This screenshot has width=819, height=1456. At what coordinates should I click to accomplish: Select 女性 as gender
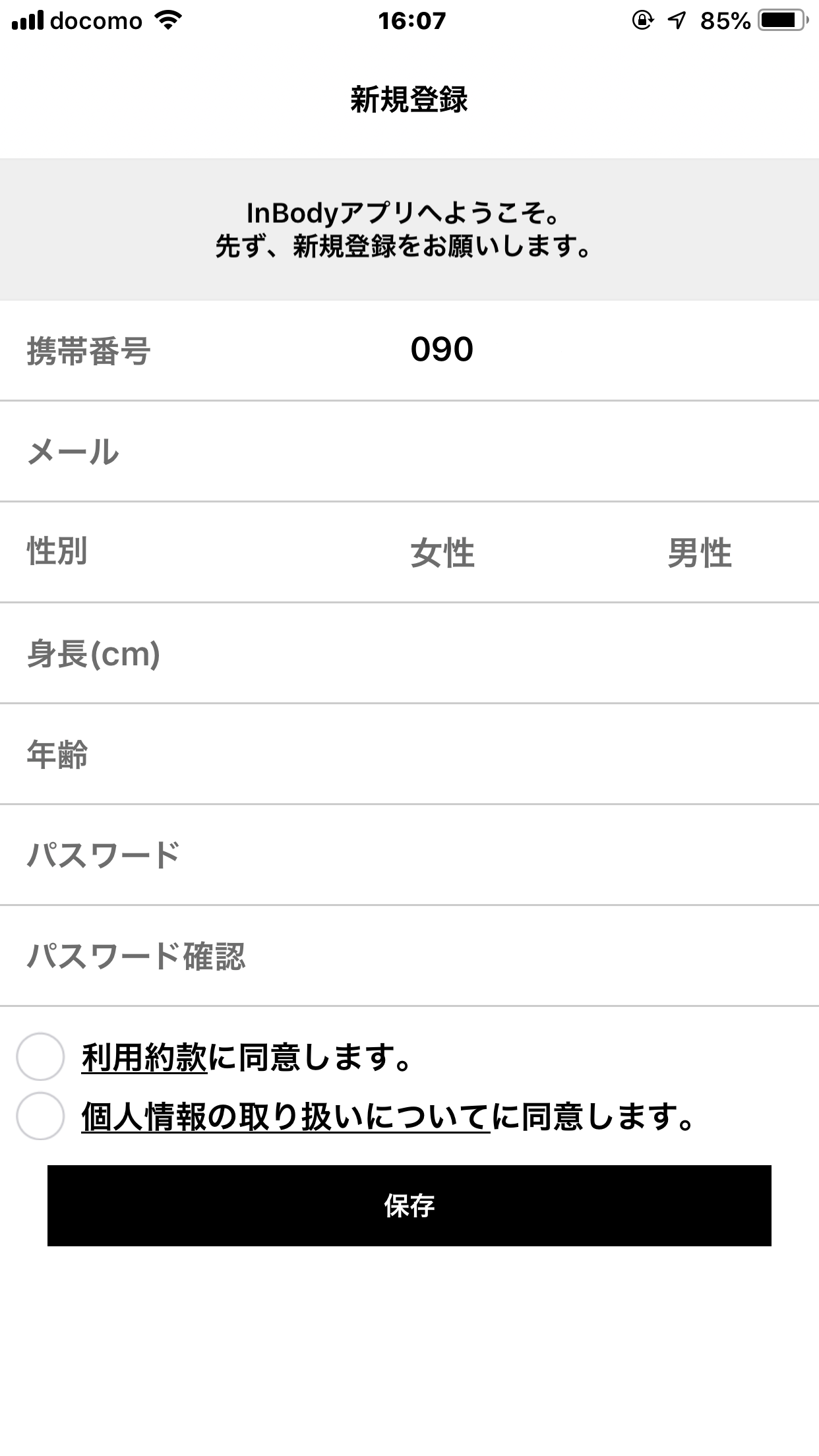(442, 553)
